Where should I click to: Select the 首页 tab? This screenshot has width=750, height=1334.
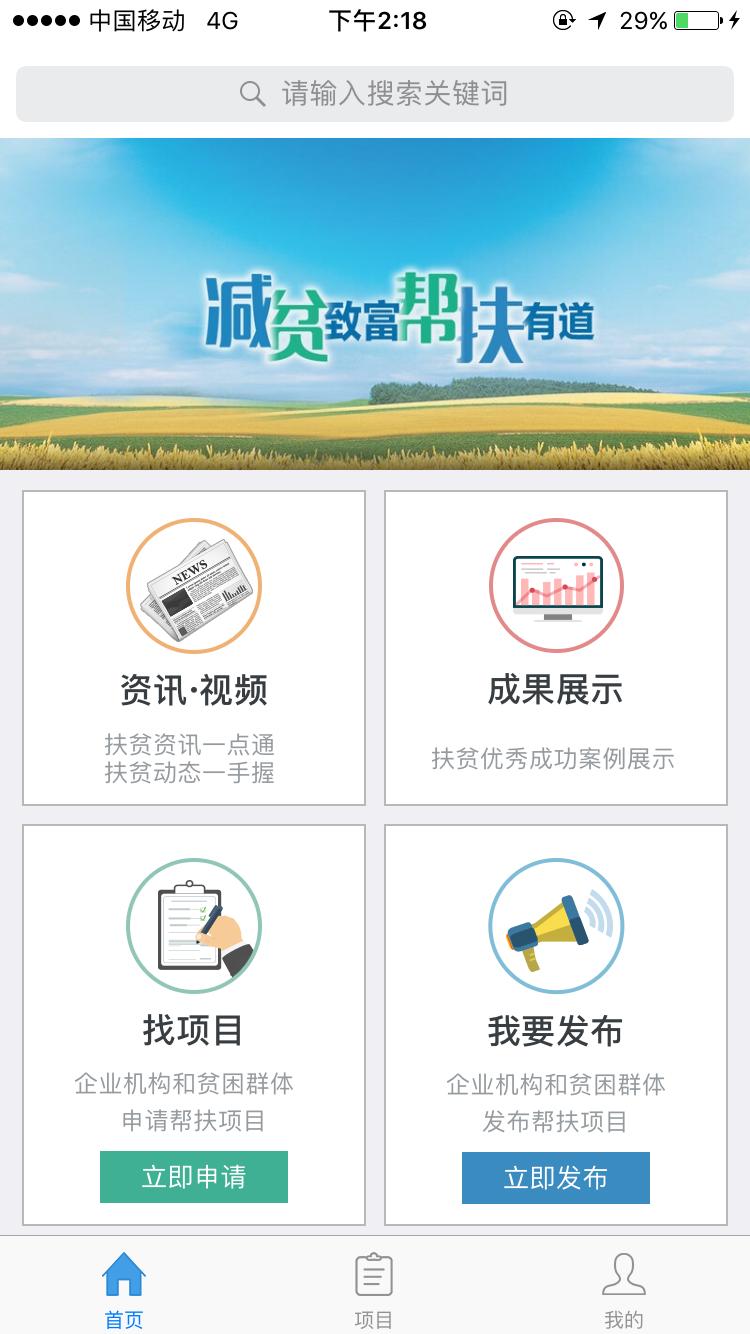[x=124, y=1290]
